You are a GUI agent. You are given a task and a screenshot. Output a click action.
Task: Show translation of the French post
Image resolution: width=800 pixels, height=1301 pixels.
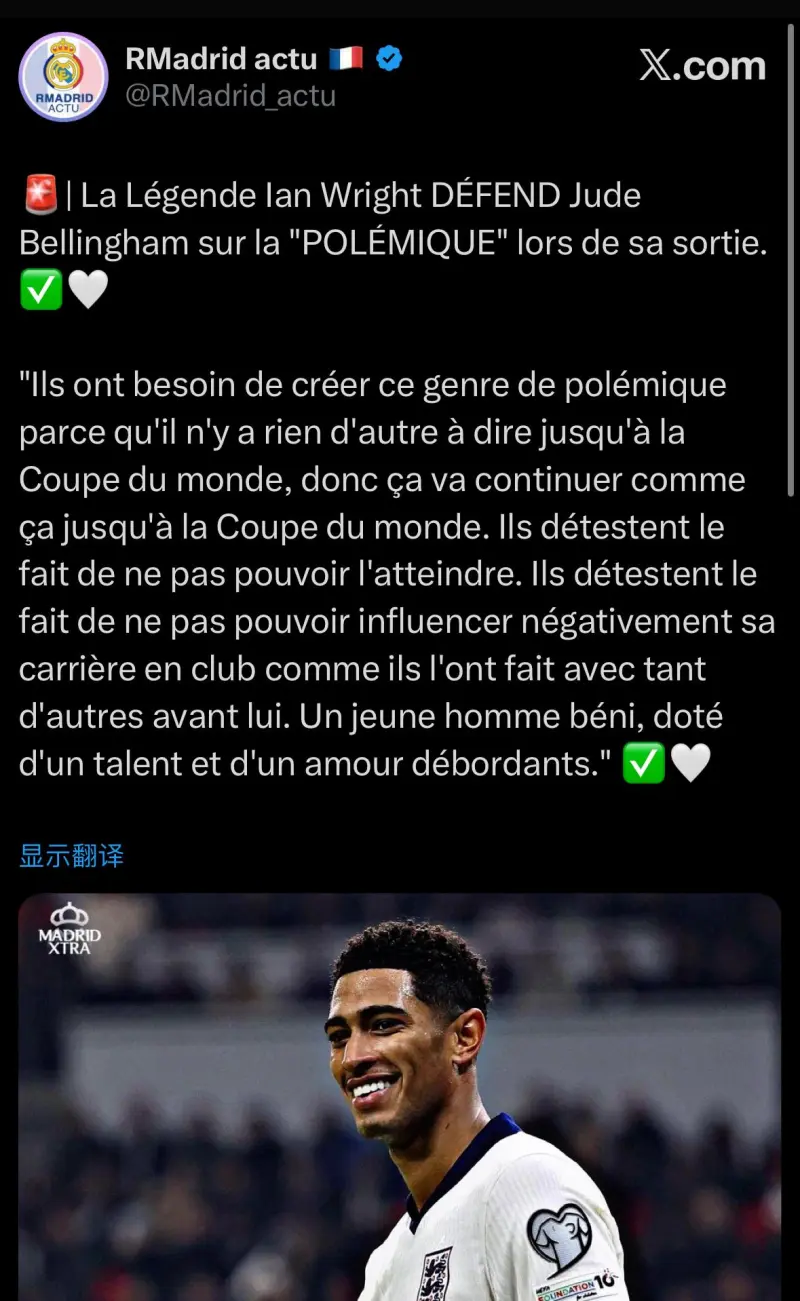coord(72,856)
